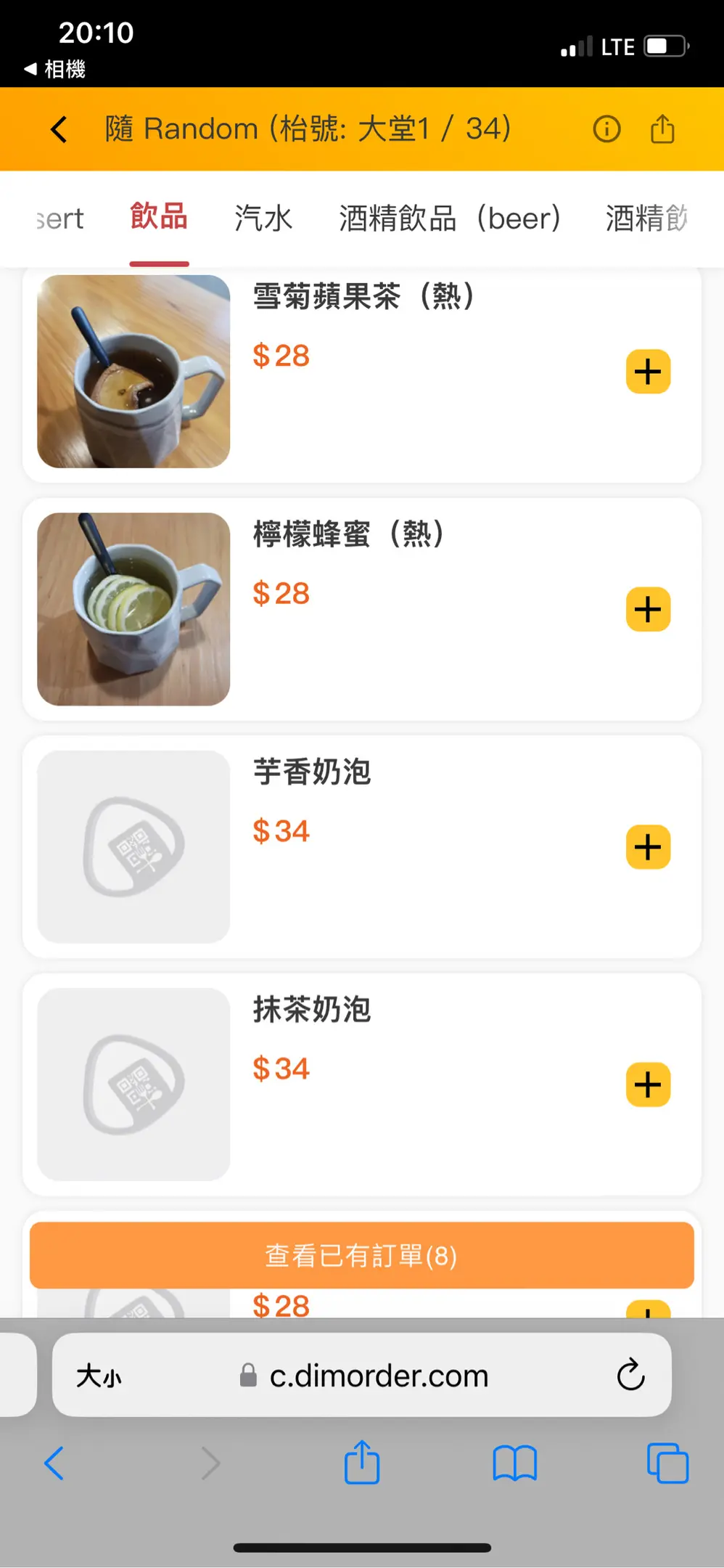Open Safari's 大小 page settings
The width and height of the screenshot is (724, 1568).
[x=99, y=1375]
